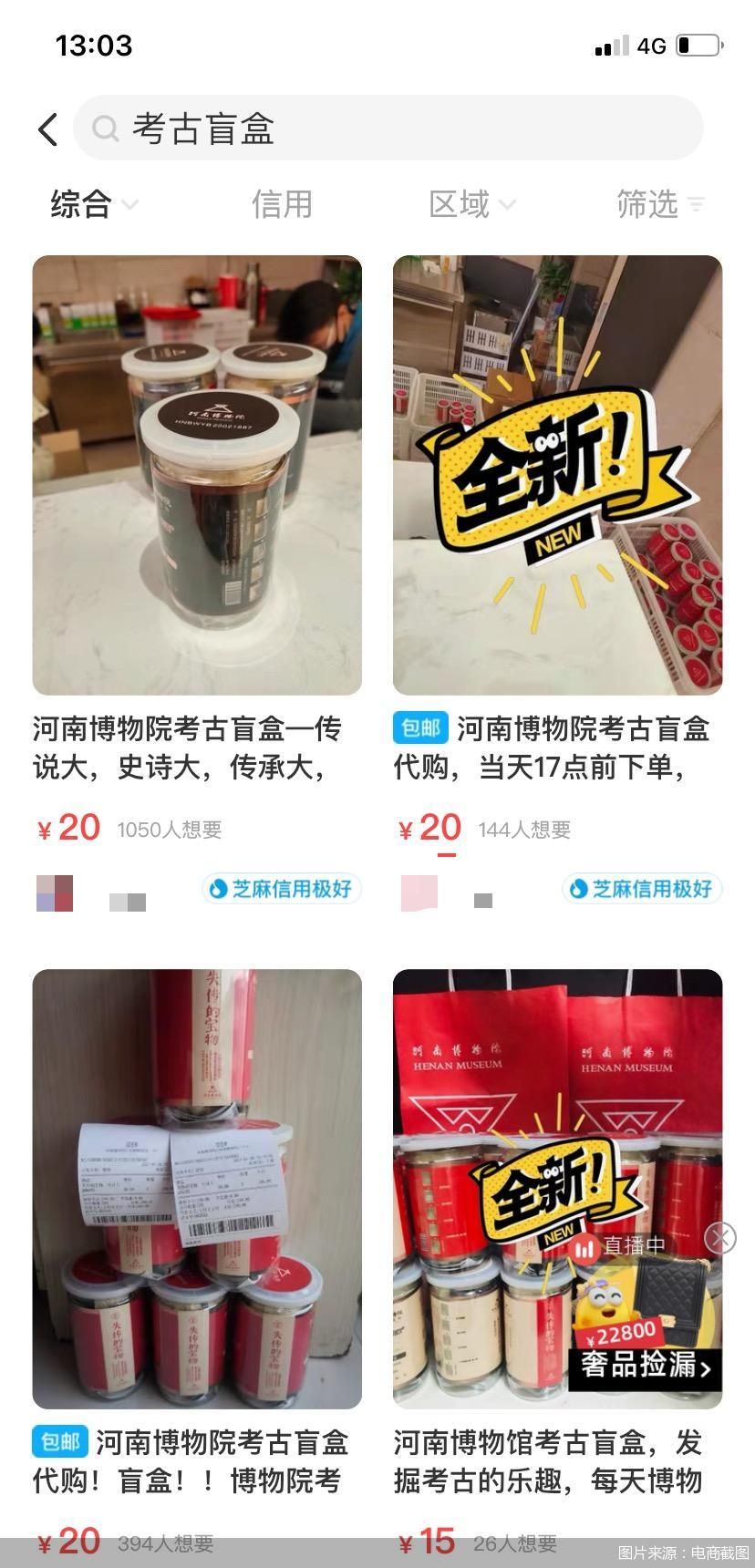
Task: Dismiss the live-stream overlay via its X button
Action: coord(721,1238)
